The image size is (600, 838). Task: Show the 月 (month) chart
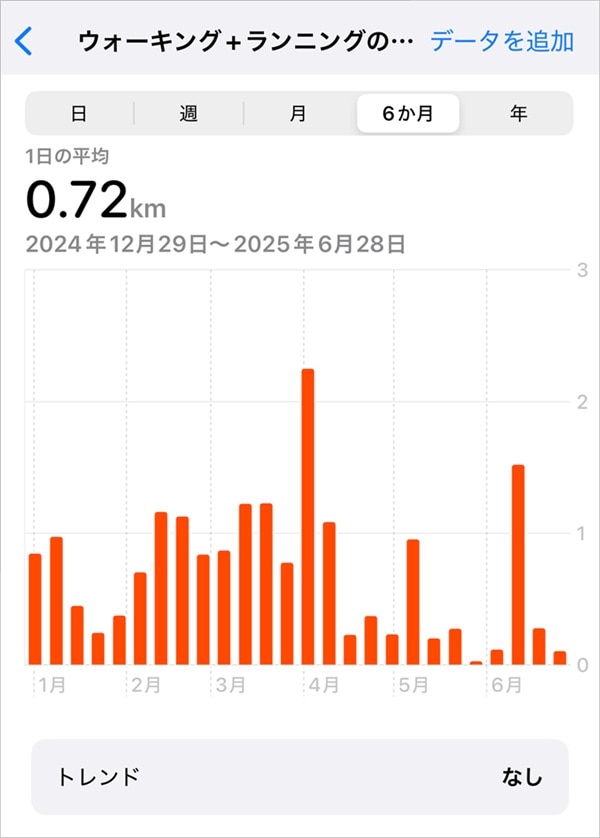click(x=298, y=113)
